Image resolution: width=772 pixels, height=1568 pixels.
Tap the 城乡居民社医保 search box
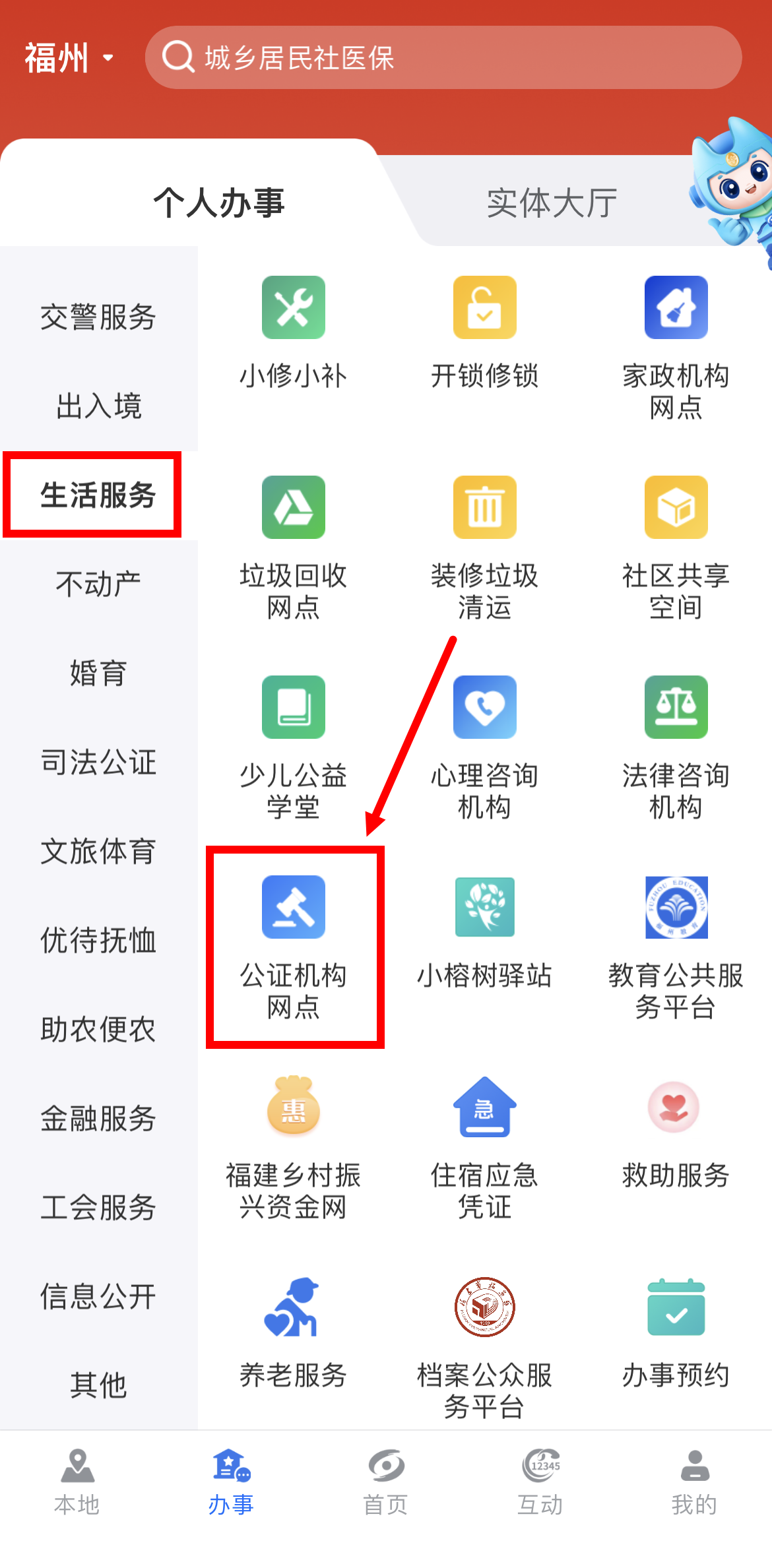click(442, 58)
